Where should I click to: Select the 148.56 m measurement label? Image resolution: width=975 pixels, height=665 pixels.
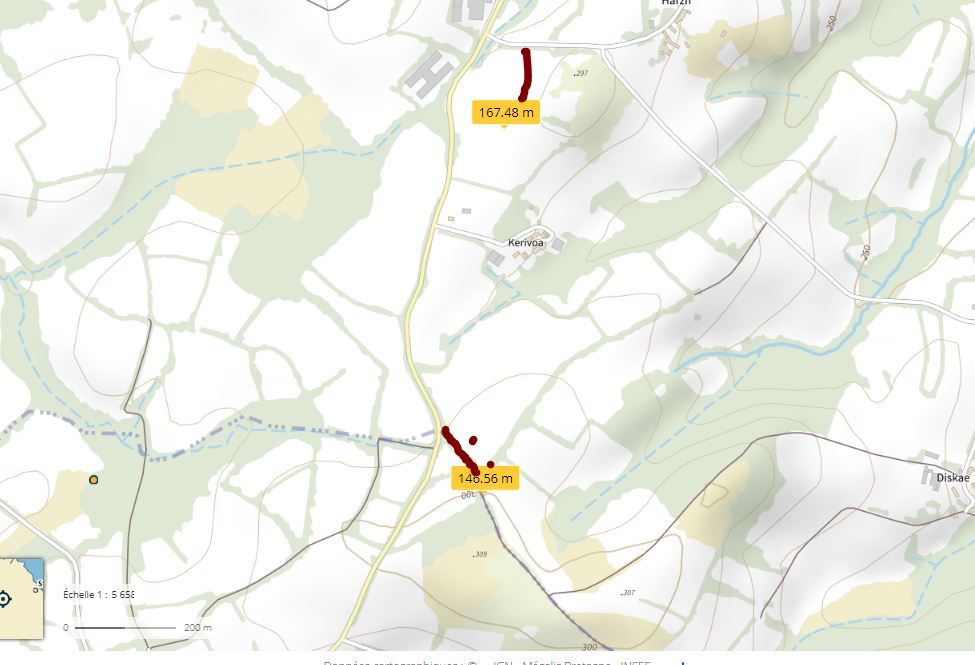(485, 479)
